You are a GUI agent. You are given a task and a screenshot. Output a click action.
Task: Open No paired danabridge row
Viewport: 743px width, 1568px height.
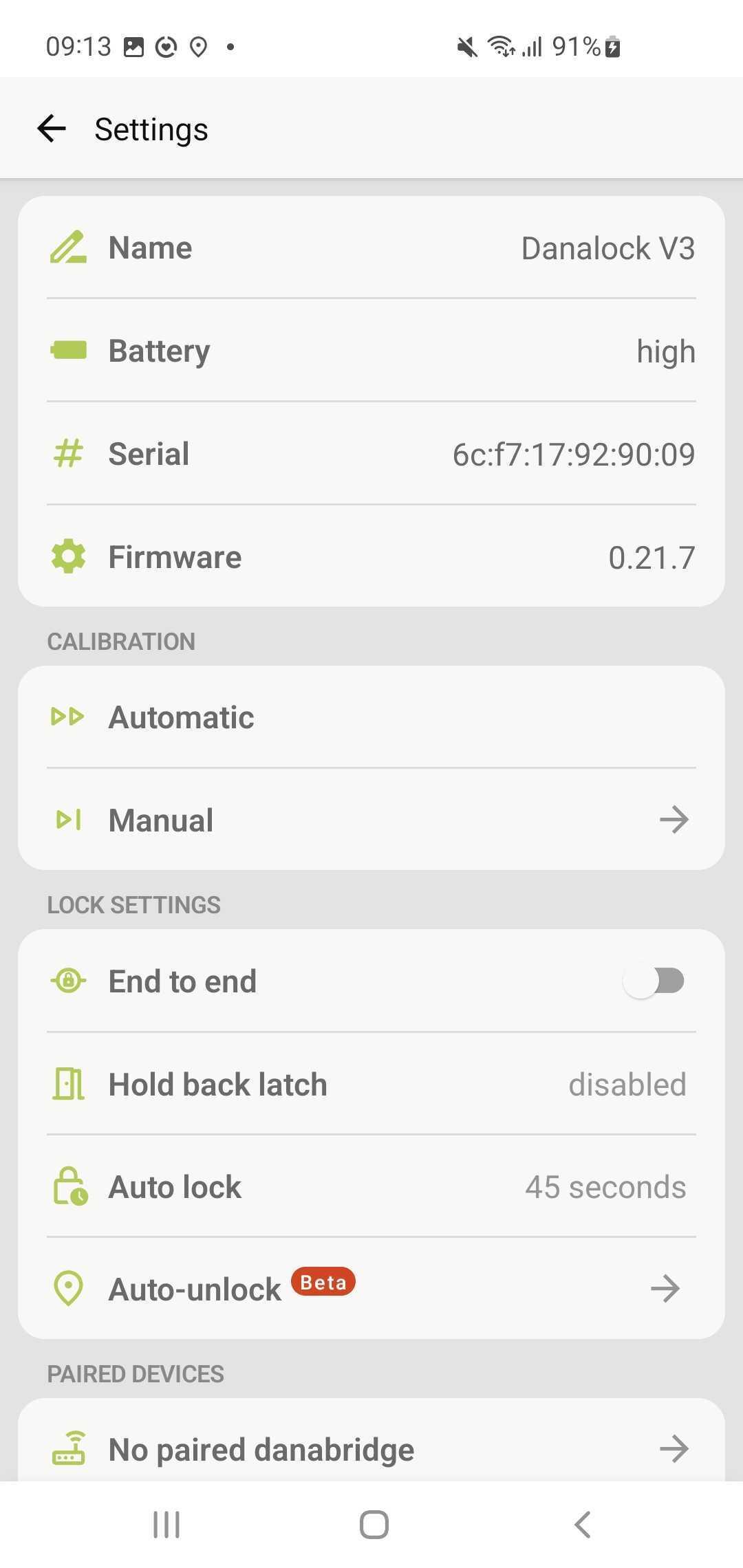[371, 1449]
